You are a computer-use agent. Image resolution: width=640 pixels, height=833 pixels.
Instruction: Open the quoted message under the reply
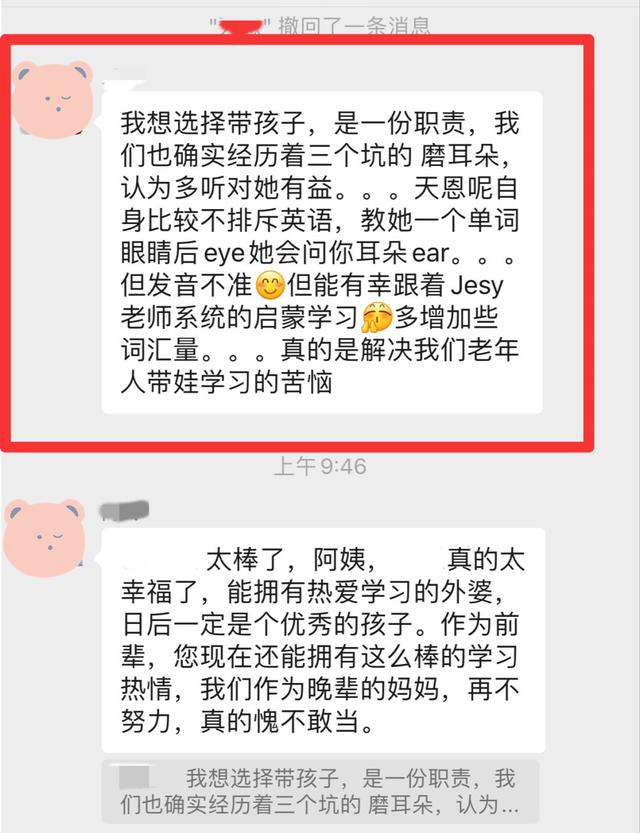[x=322, y=791]
